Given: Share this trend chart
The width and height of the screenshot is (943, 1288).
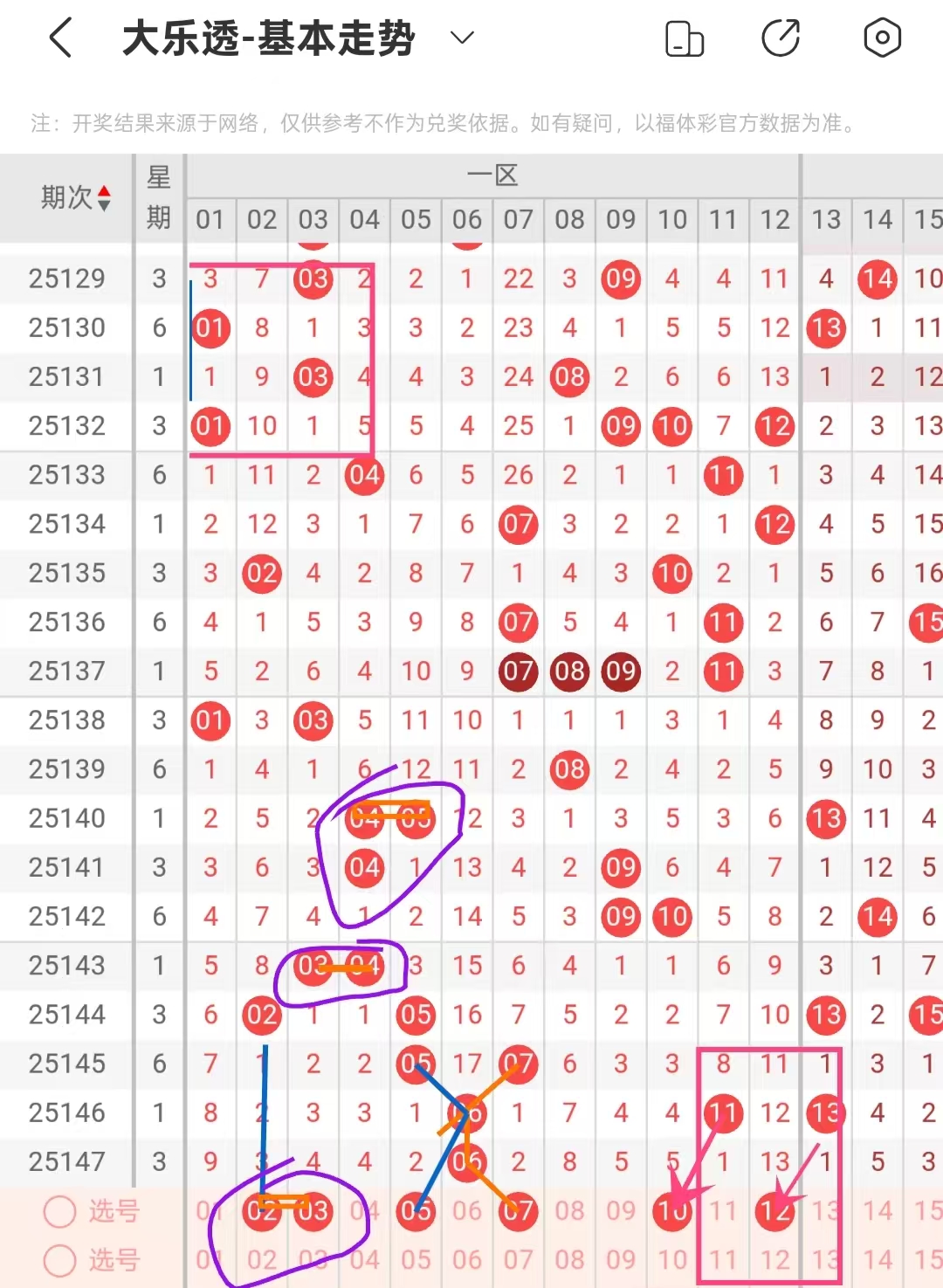Looking at the screenshot, I should [781, 38].
